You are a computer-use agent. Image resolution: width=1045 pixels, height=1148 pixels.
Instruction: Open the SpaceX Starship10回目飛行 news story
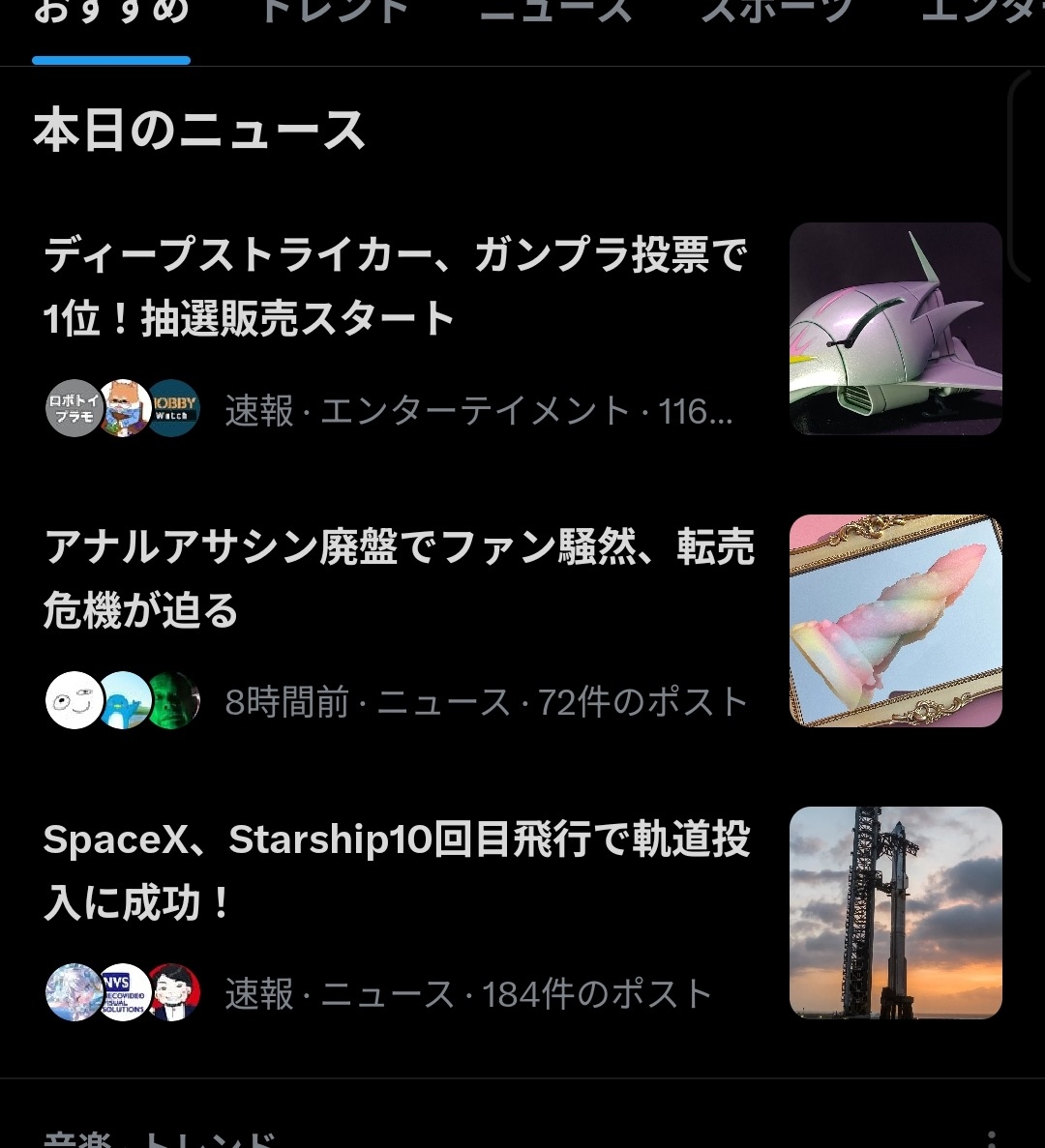pos(397,871)
